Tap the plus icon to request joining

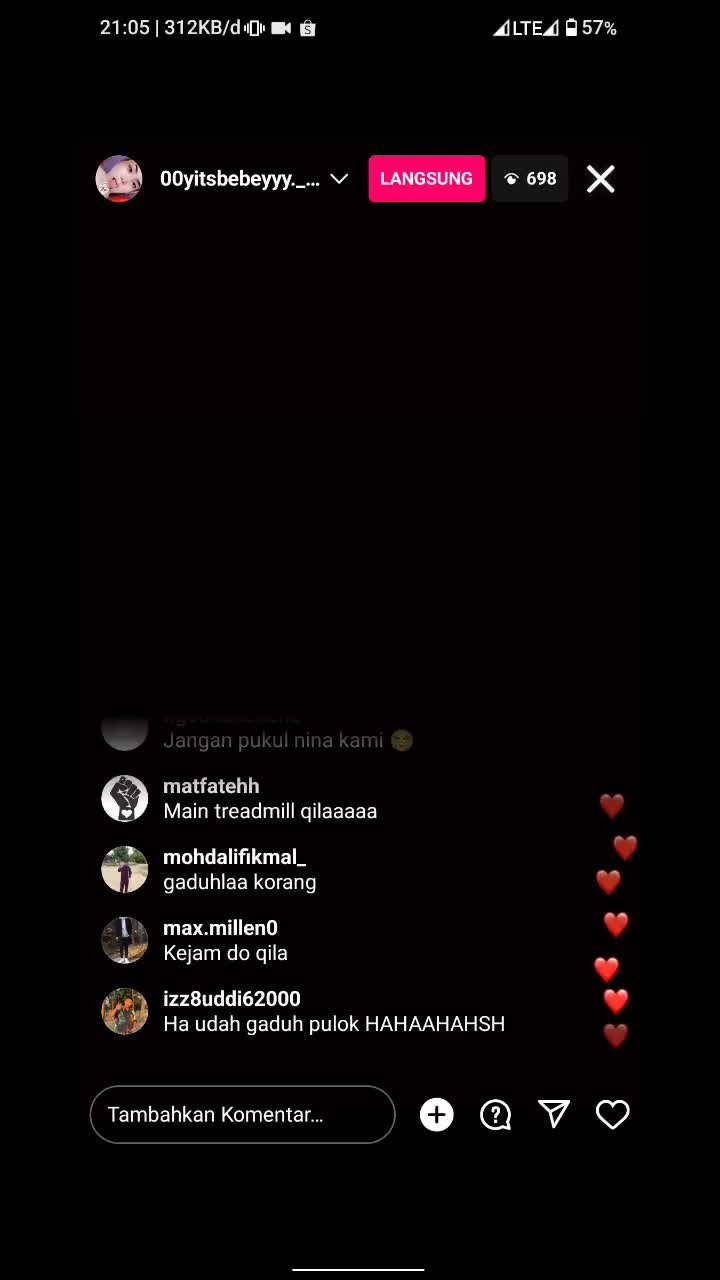(436, 1114)
